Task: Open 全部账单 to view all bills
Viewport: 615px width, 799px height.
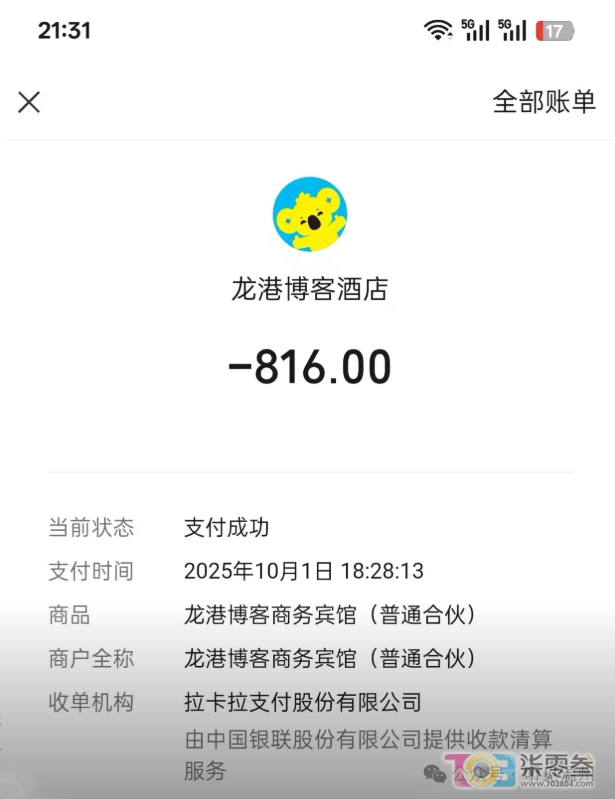Action: (543, 101)
